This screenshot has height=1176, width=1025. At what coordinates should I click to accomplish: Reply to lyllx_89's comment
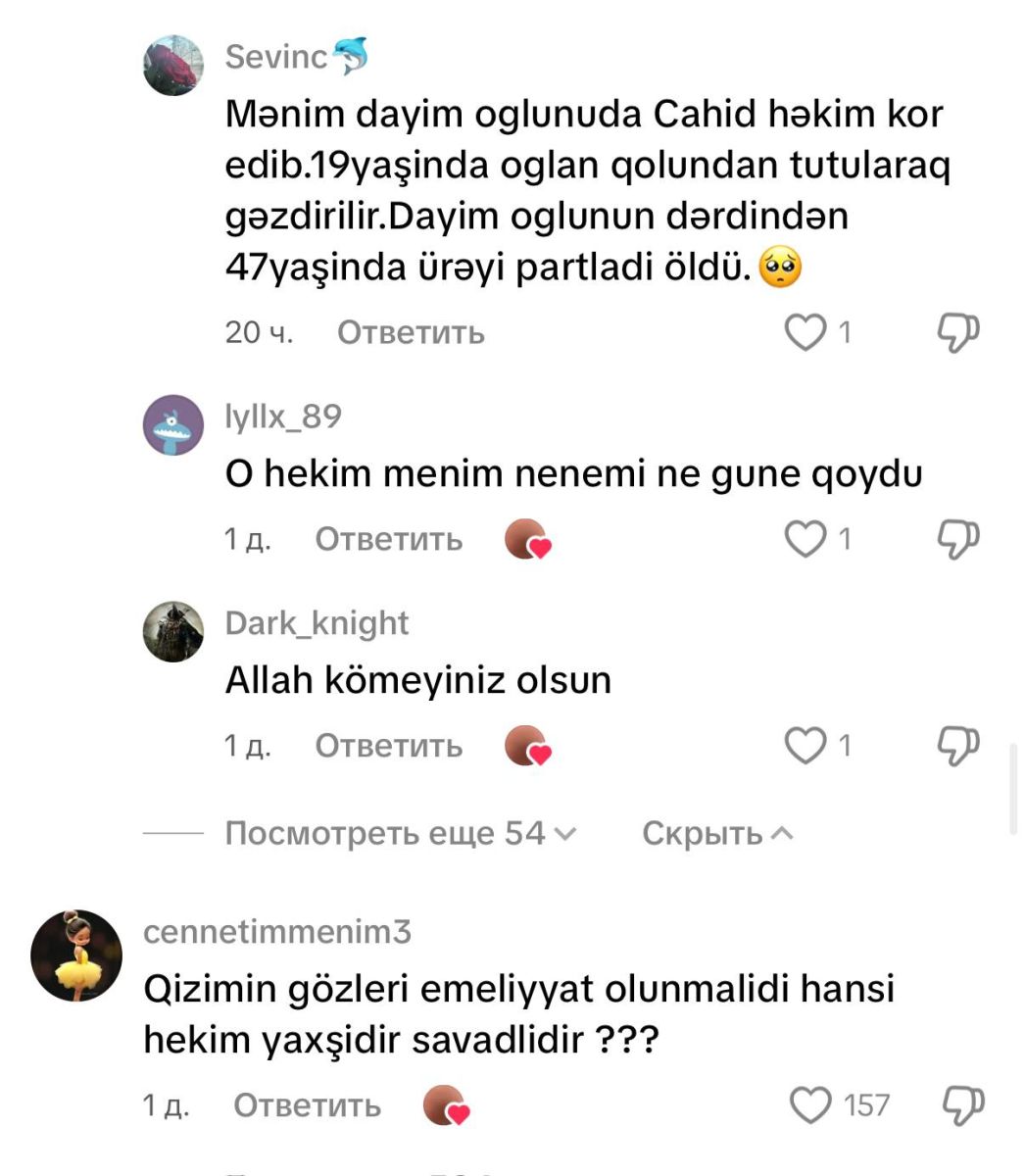(x=388, y=539)
